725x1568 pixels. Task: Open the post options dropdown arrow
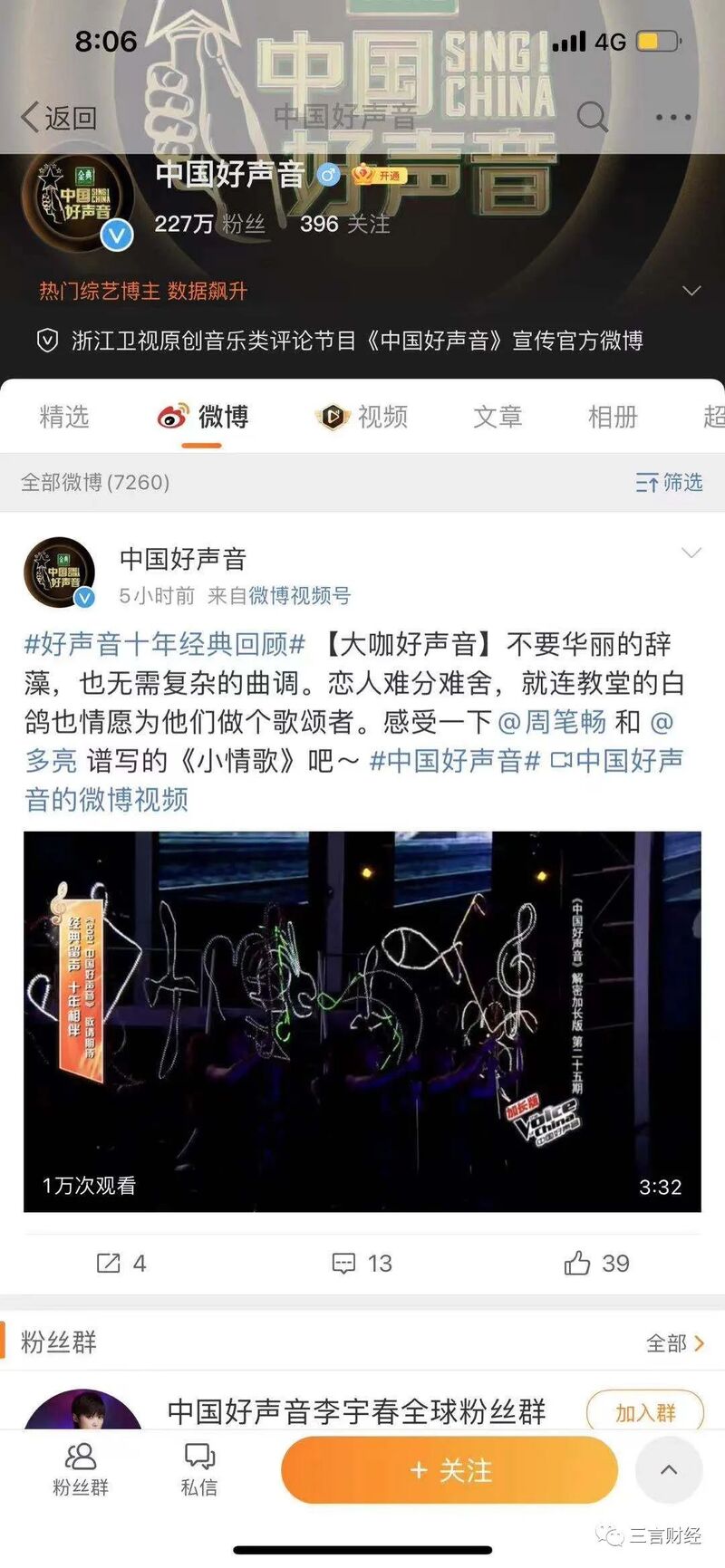pyautogui.click(x=691, y=553)
